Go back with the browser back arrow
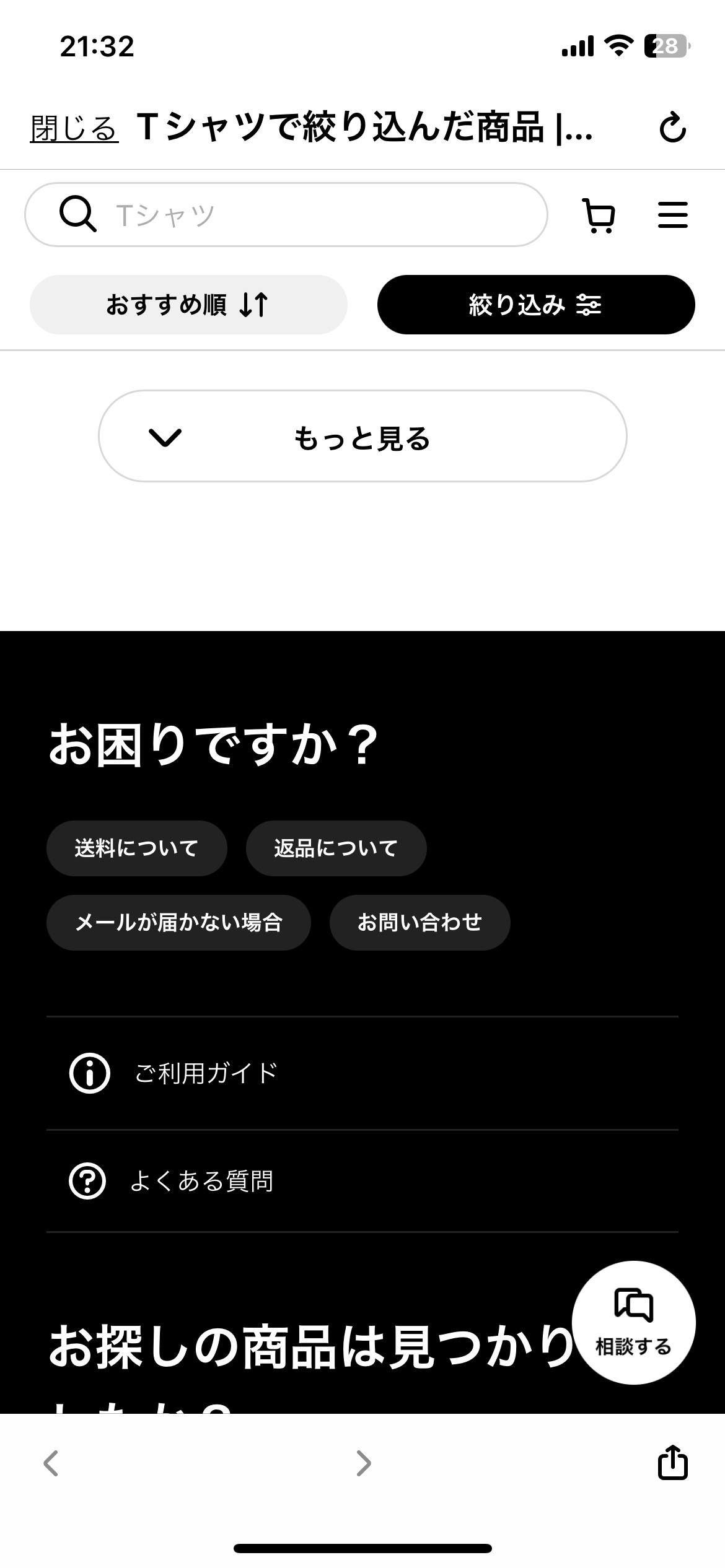The height and width of the screenshot is (1568, 725). (x=51, y=1463)
